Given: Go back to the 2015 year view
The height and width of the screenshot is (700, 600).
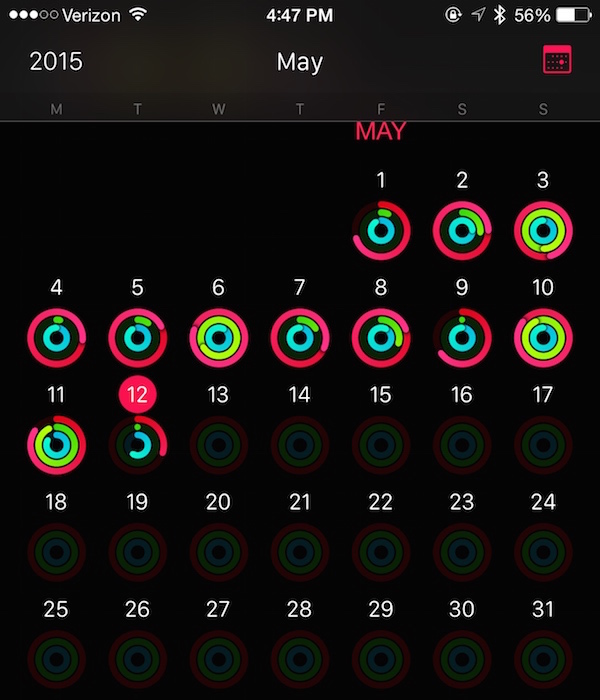Looking at the screenshot, I should 56,61.
